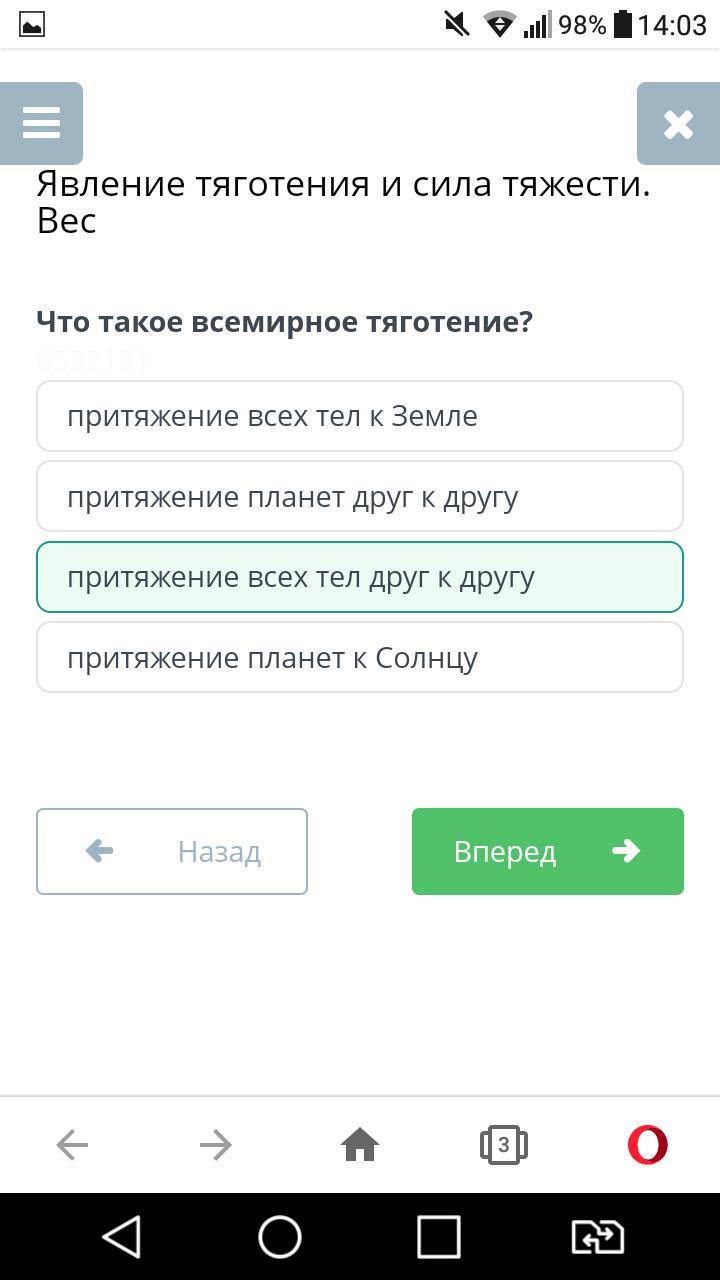Screen dimensions: 720x1280
Task: Tap the Назад button
Action: (172, 851)
